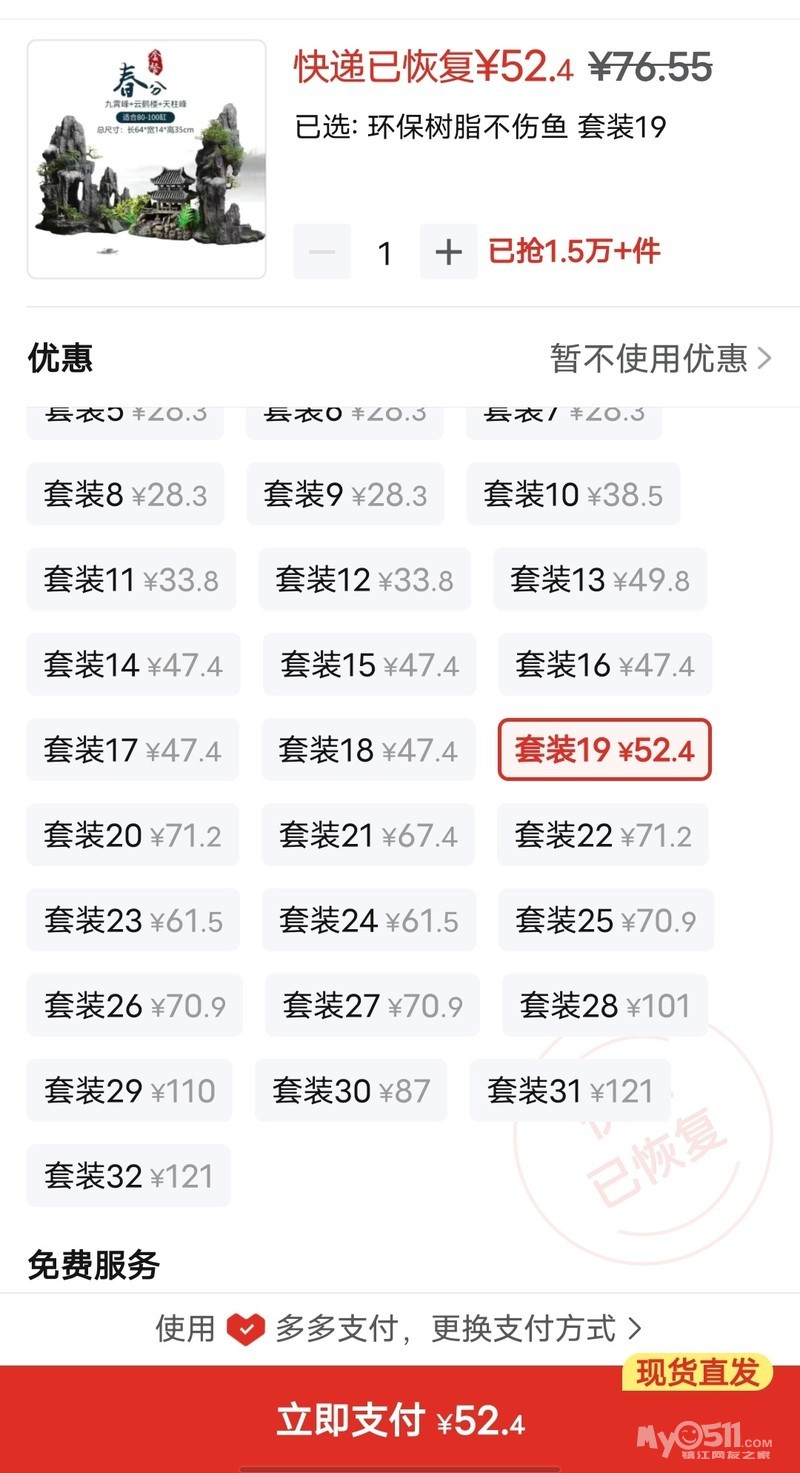Screen dimensions: 800x1473
Task: Tap the selected 套装19 ¥52.4 chip
Action: click(604, 750)
